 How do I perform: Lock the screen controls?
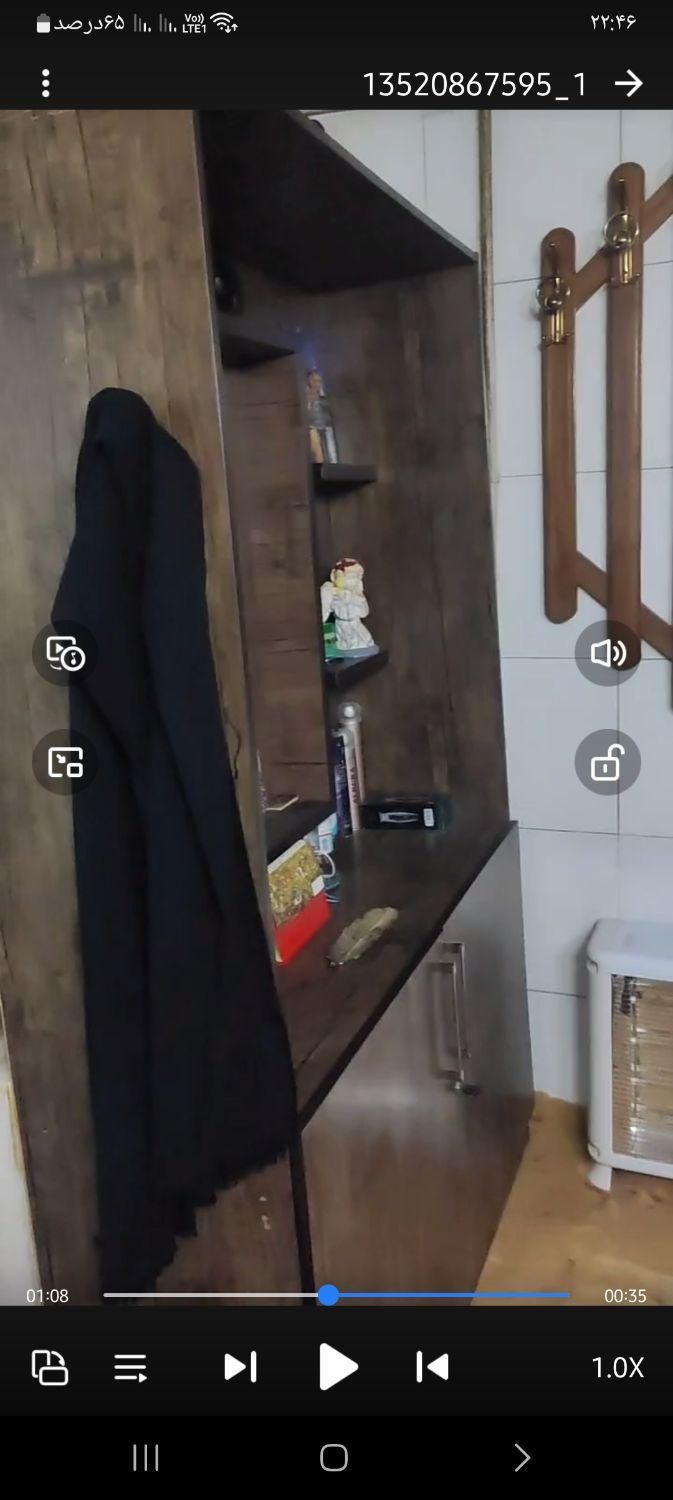607,763
